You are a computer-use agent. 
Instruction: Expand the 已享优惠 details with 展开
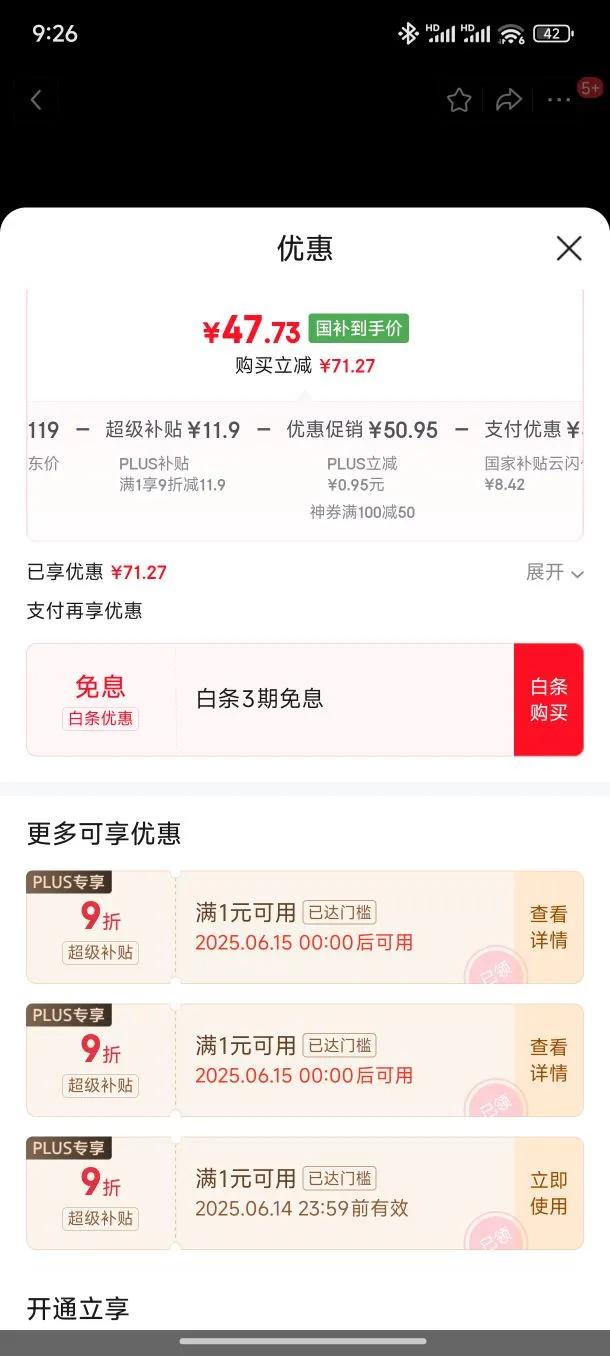coord(555,572)
